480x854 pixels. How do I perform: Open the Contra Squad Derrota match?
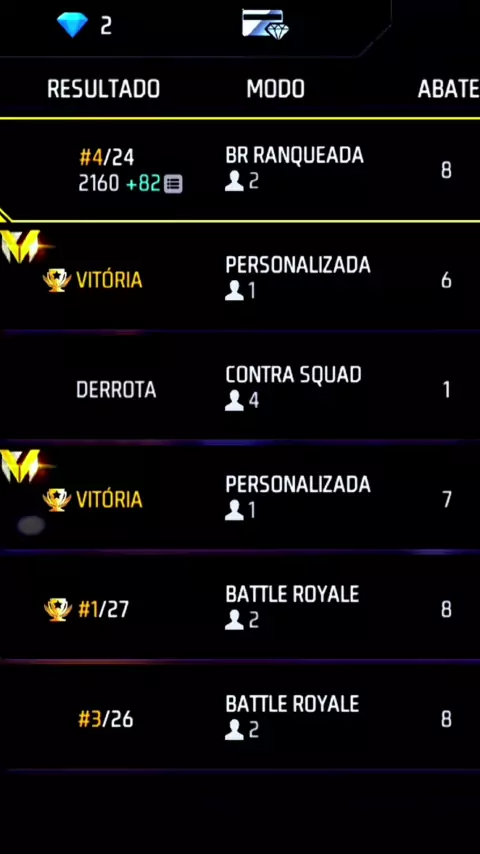pos(240,387)
